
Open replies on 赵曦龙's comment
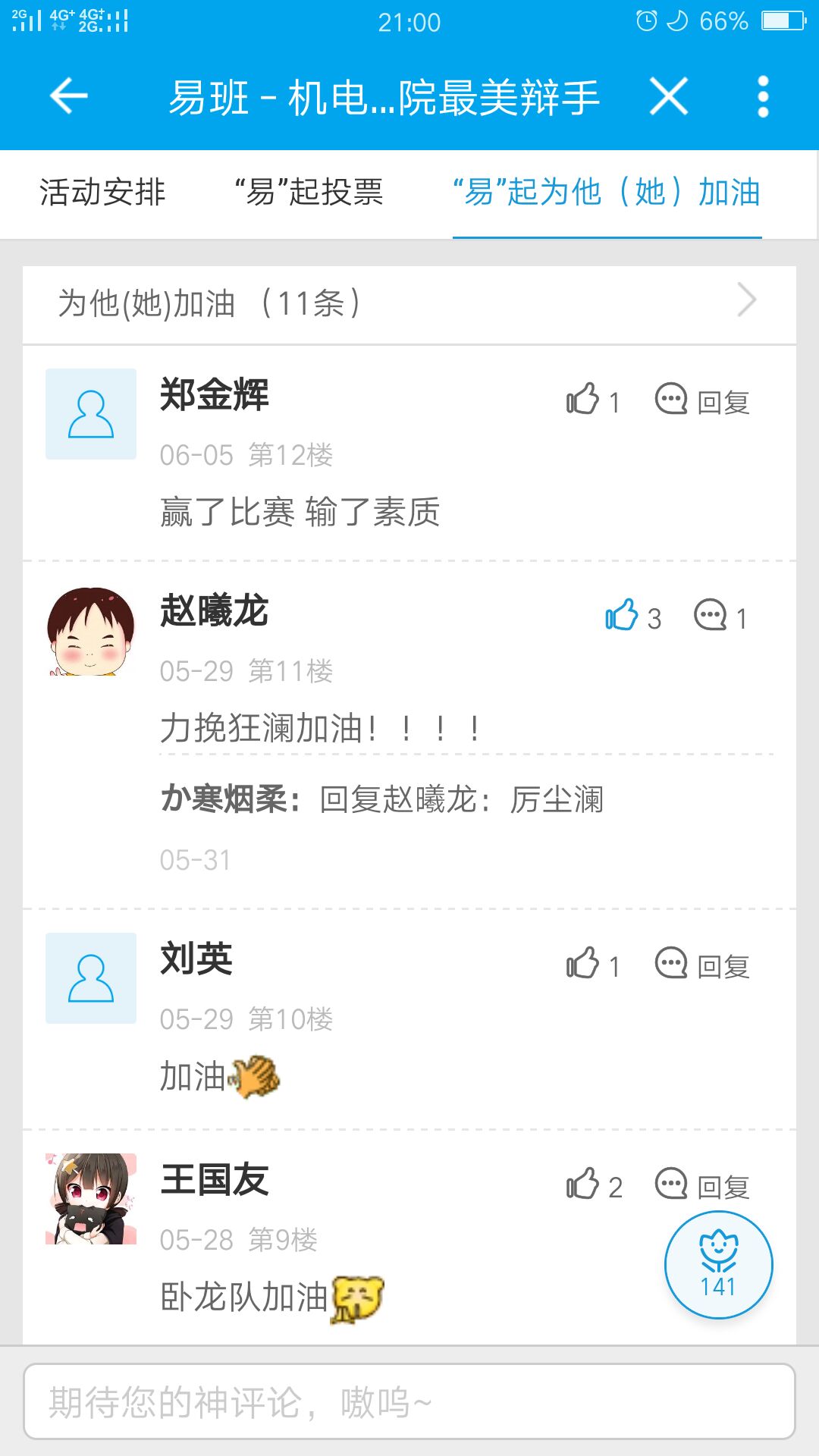(x=720, y=617)
